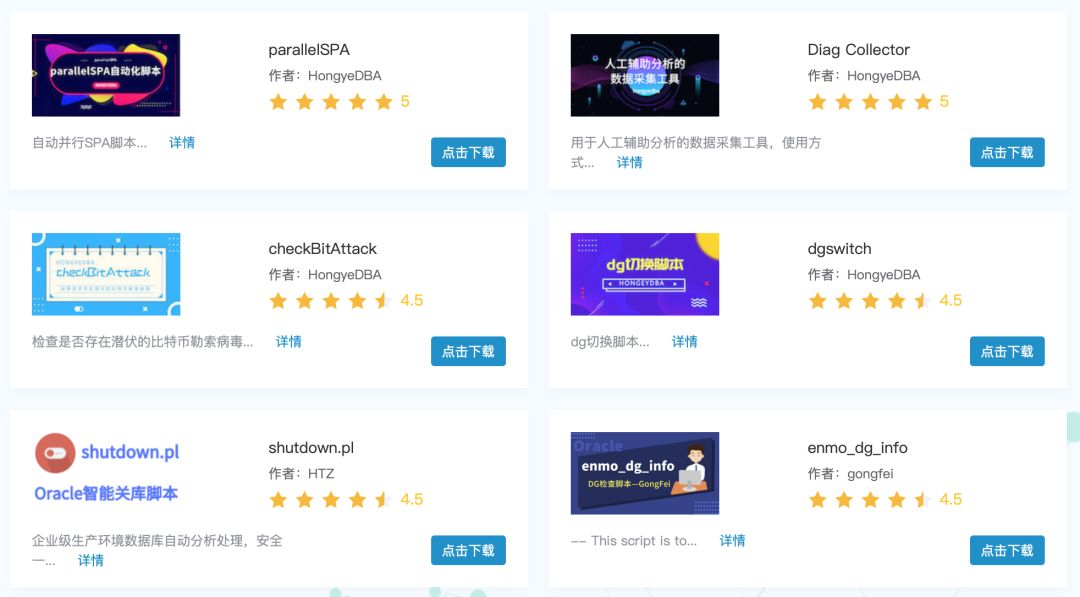The image size is (1080, 597).
Task: View details of Diag Collector
Action: tap(629, 162)
